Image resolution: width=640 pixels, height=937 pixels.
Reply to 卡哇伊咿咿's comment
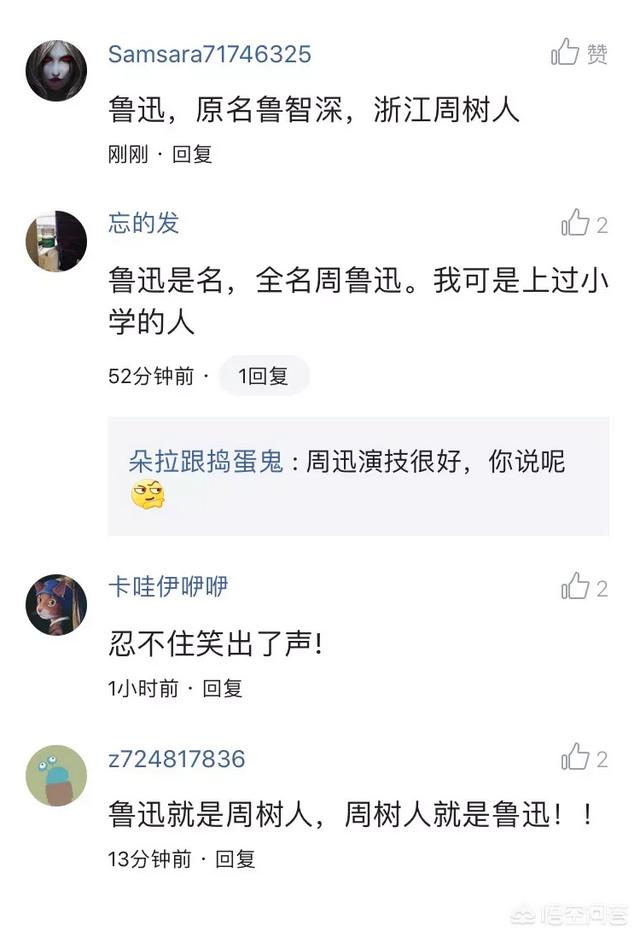click(x=222, y=688)
